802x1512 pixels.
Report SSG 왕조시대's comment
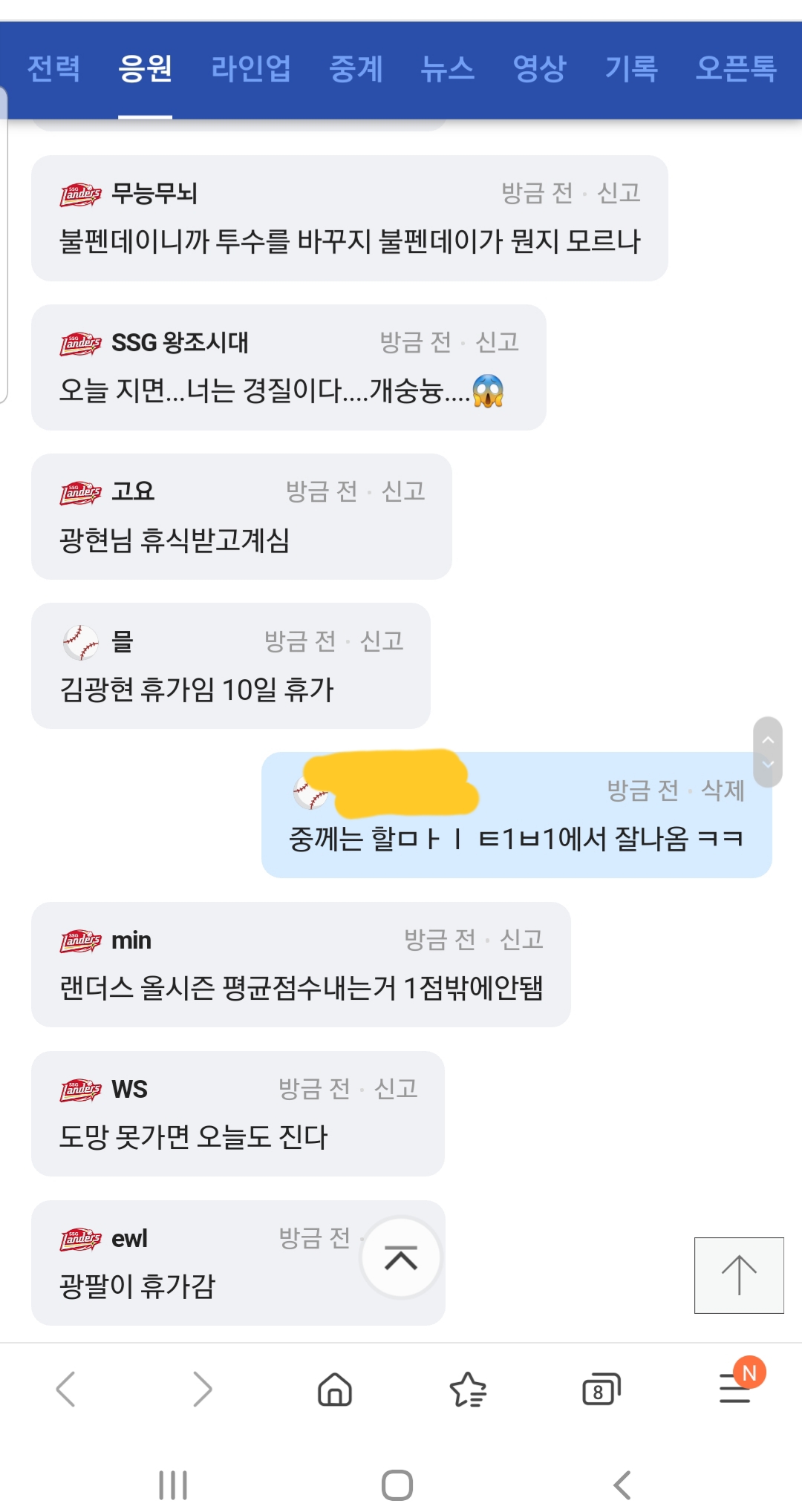click(497, 342)
